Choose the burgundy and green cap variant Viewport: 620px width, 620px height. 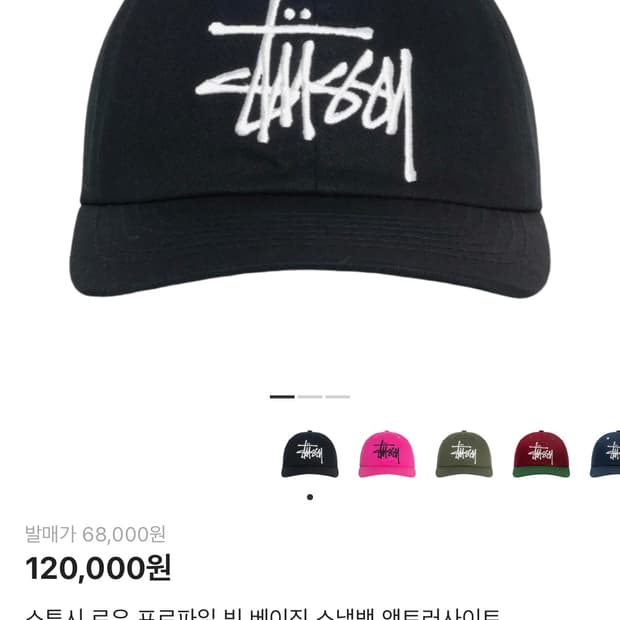pos(541,454)
